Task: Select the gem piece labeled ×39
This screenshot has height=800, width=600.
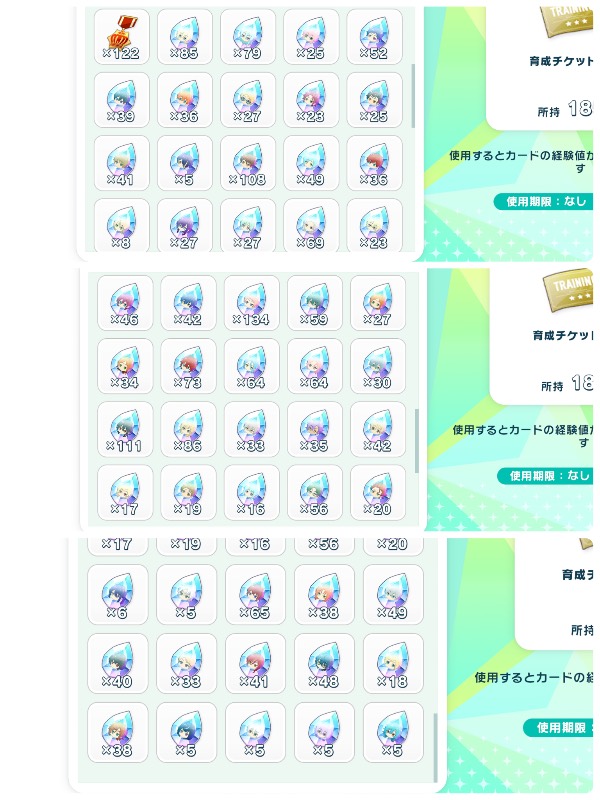Action: tap(122, 100)
